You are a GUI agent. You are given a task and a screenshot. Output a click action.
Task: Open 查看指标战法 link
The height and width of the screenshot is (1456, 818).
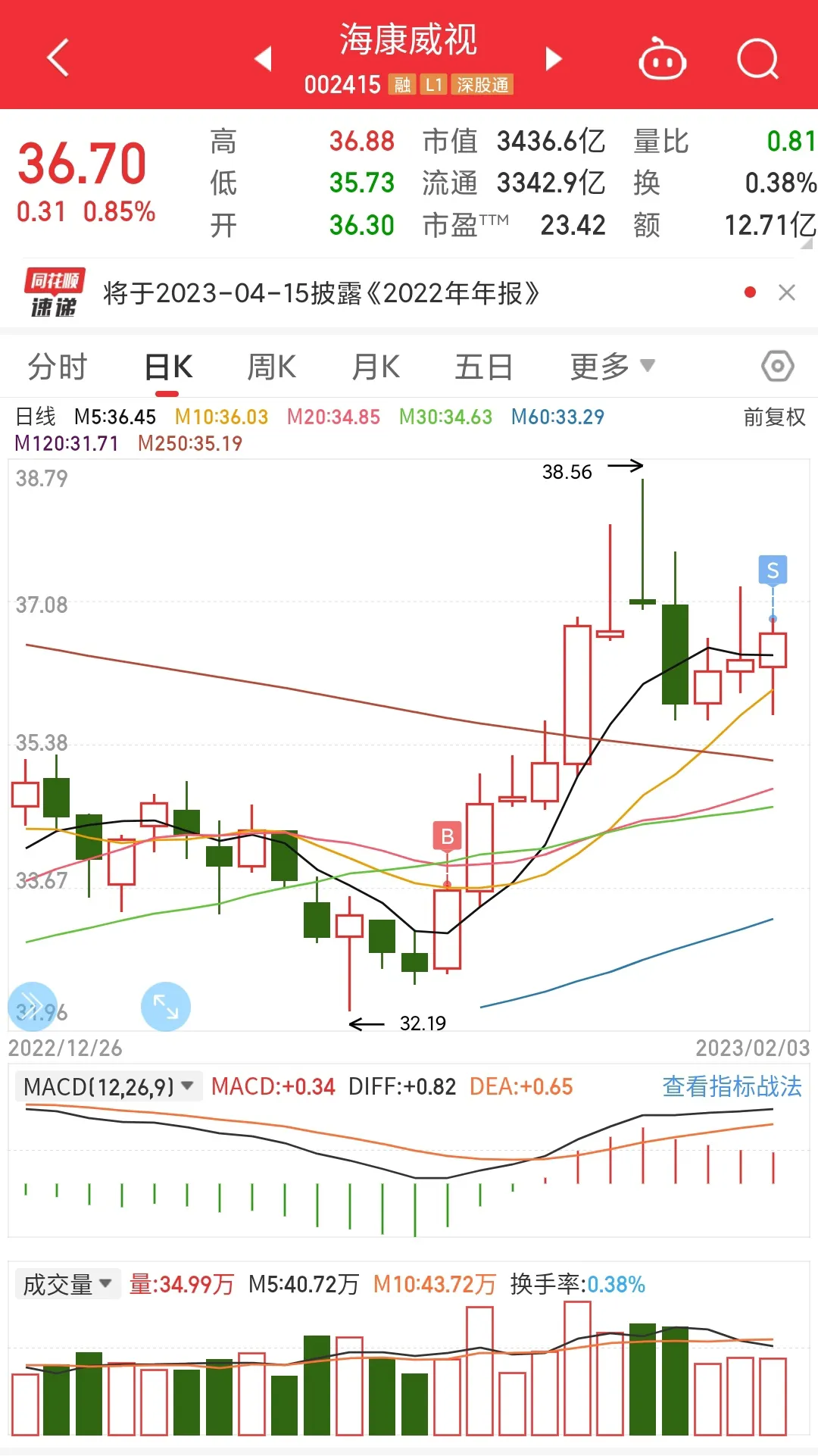point(732,1086)
